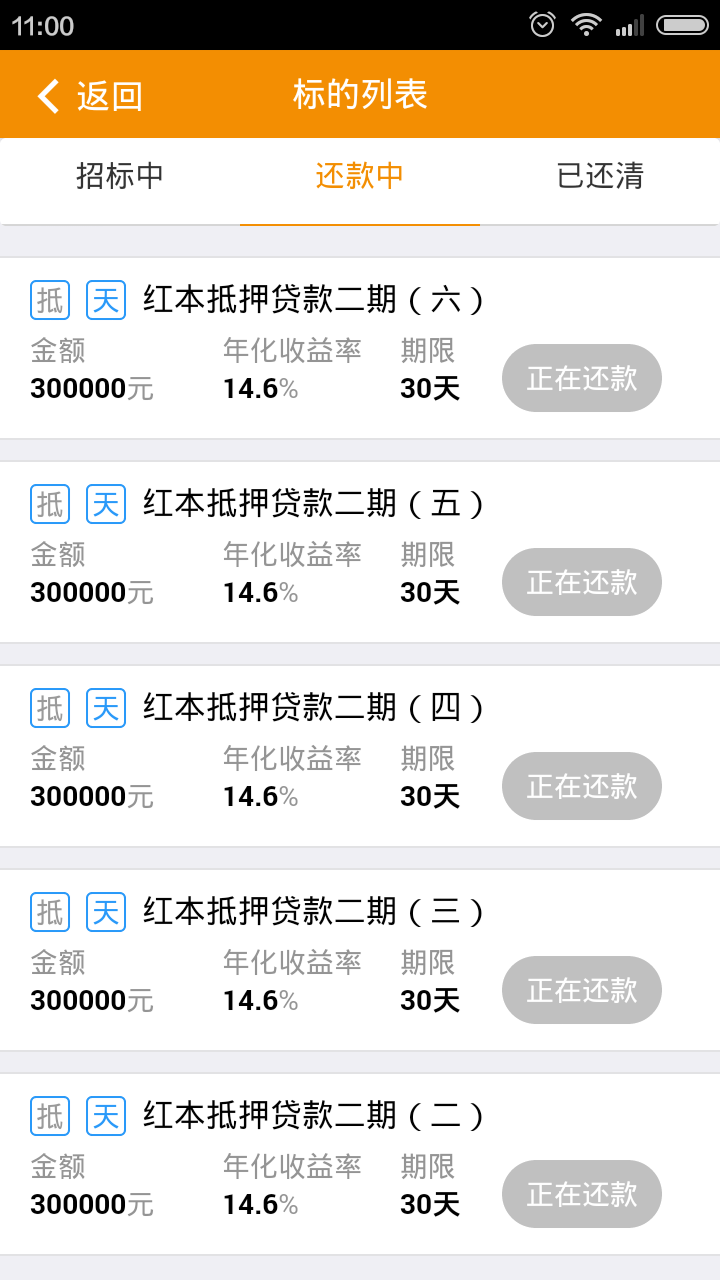Viewport: 720px width, 1280px height.
Task: Switch to the 招标中 tab
Action: tap(120, 177)
